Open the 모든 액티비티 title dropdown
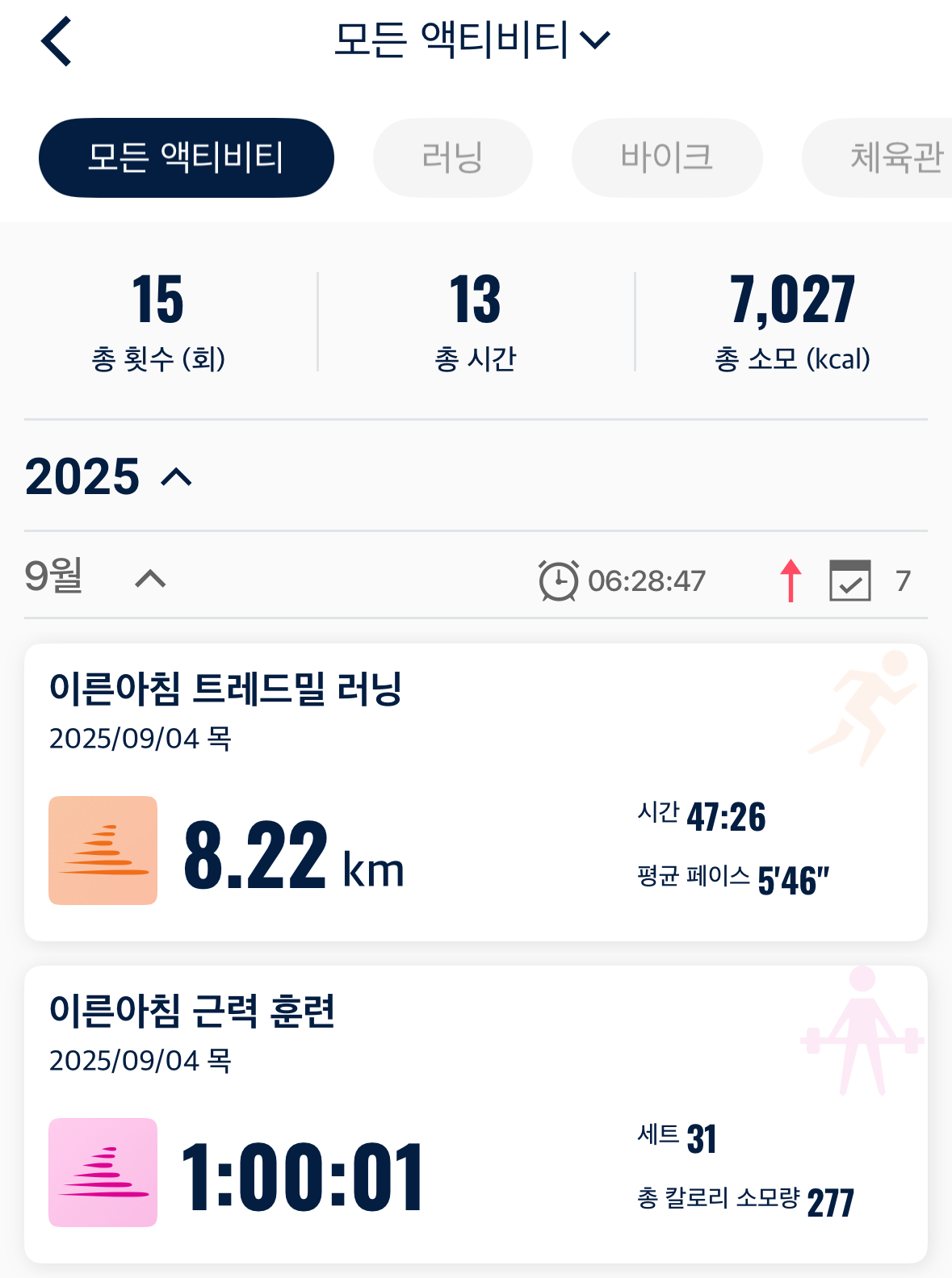952x1278 pixels. coord(472,40)
